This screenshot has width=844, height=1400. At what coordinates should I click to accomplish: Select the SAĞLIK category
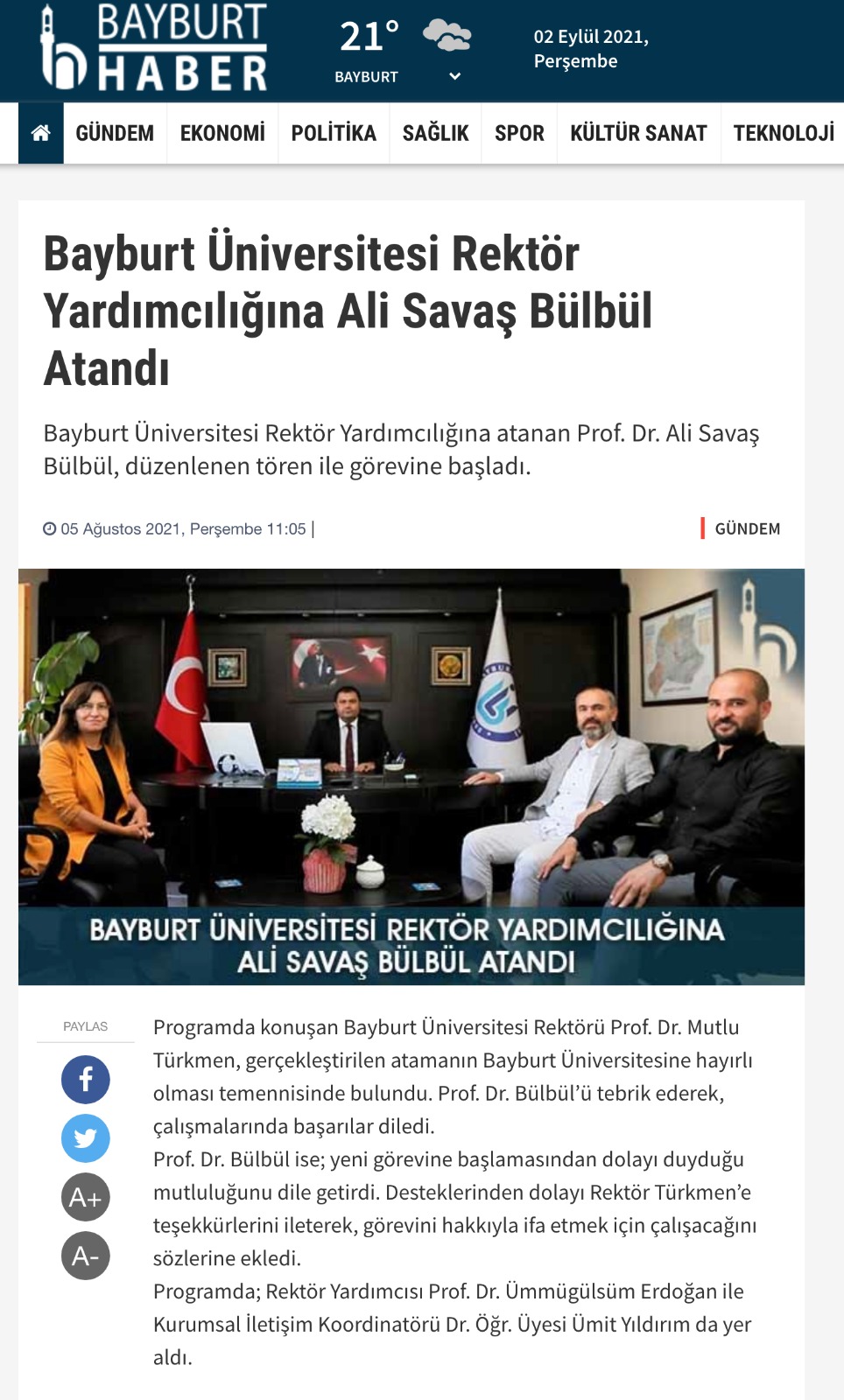coord(435,133)
